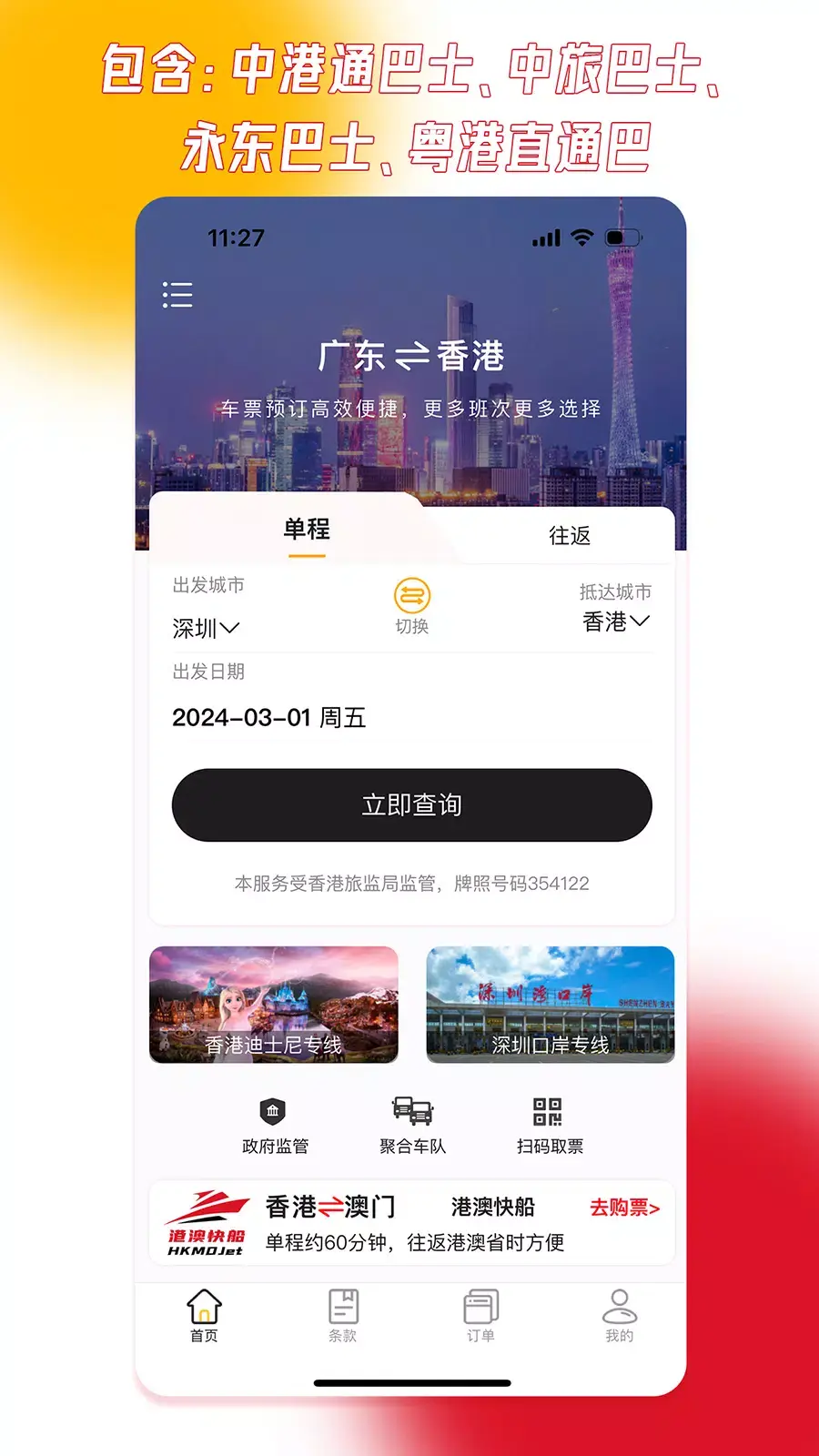Open the hamburger menu at top left

click(x=178, y=295)
